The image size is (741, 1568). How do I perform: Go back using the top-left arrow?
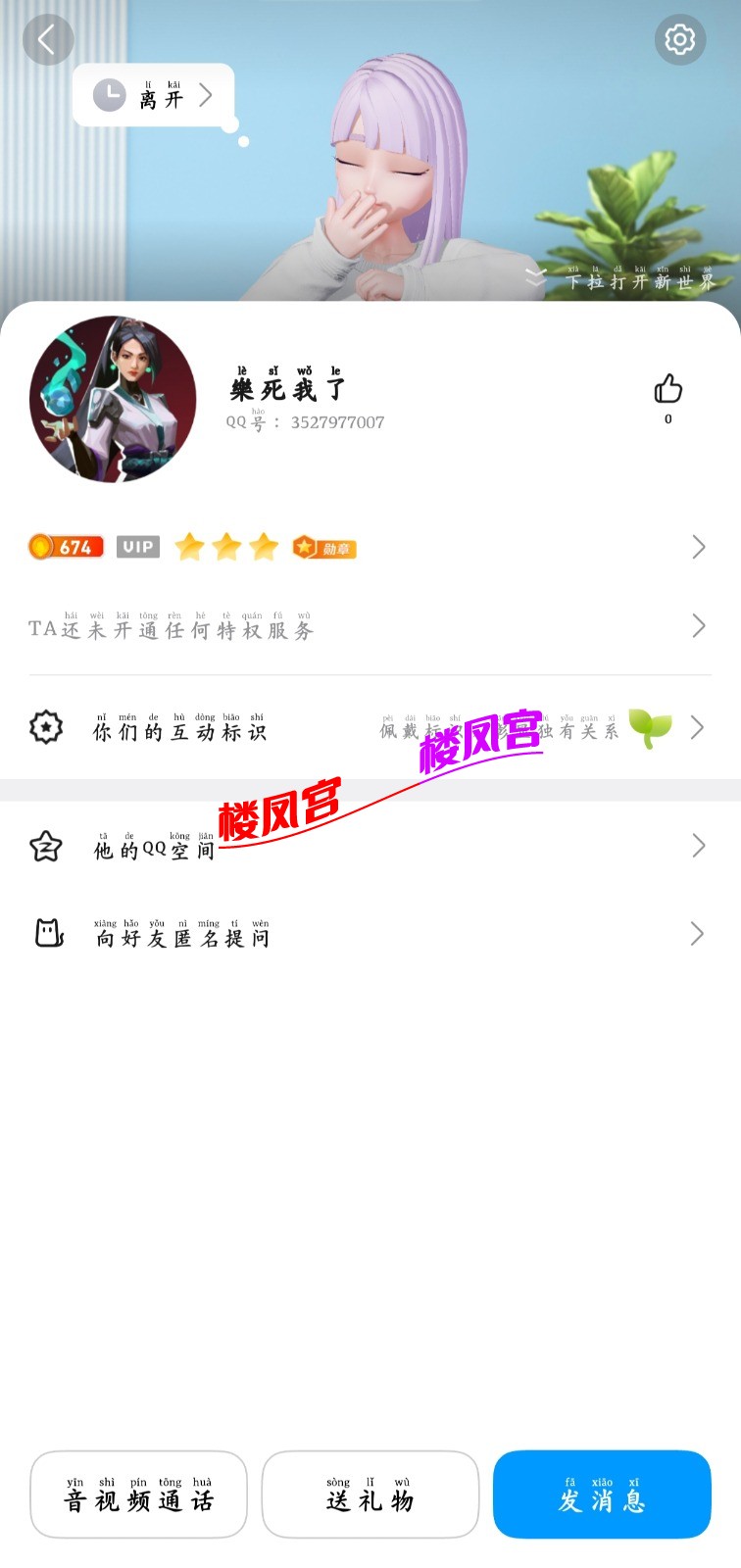click(47, 40)
